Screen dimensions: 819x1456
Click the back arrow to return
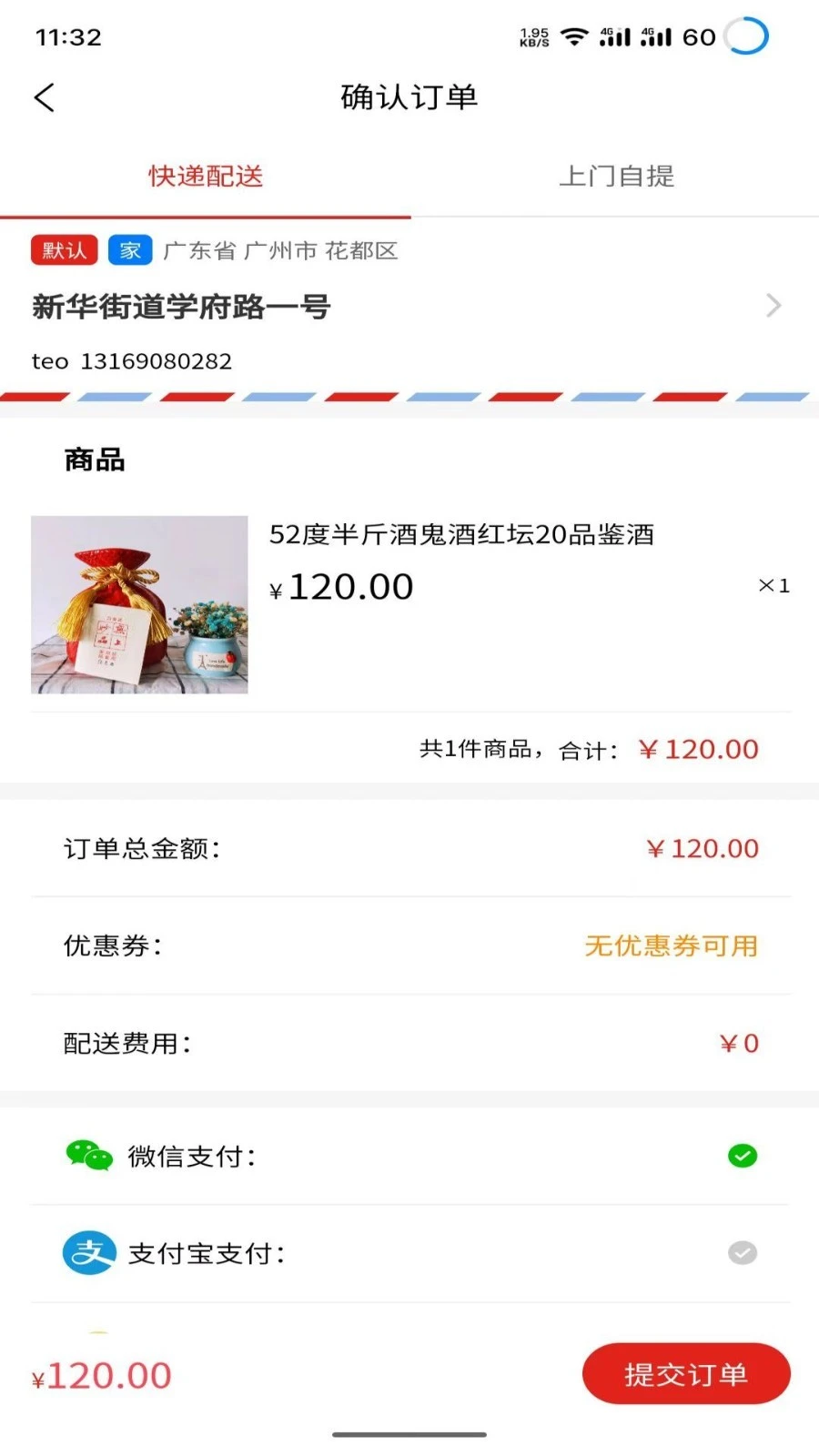click(x=44, y=97)
